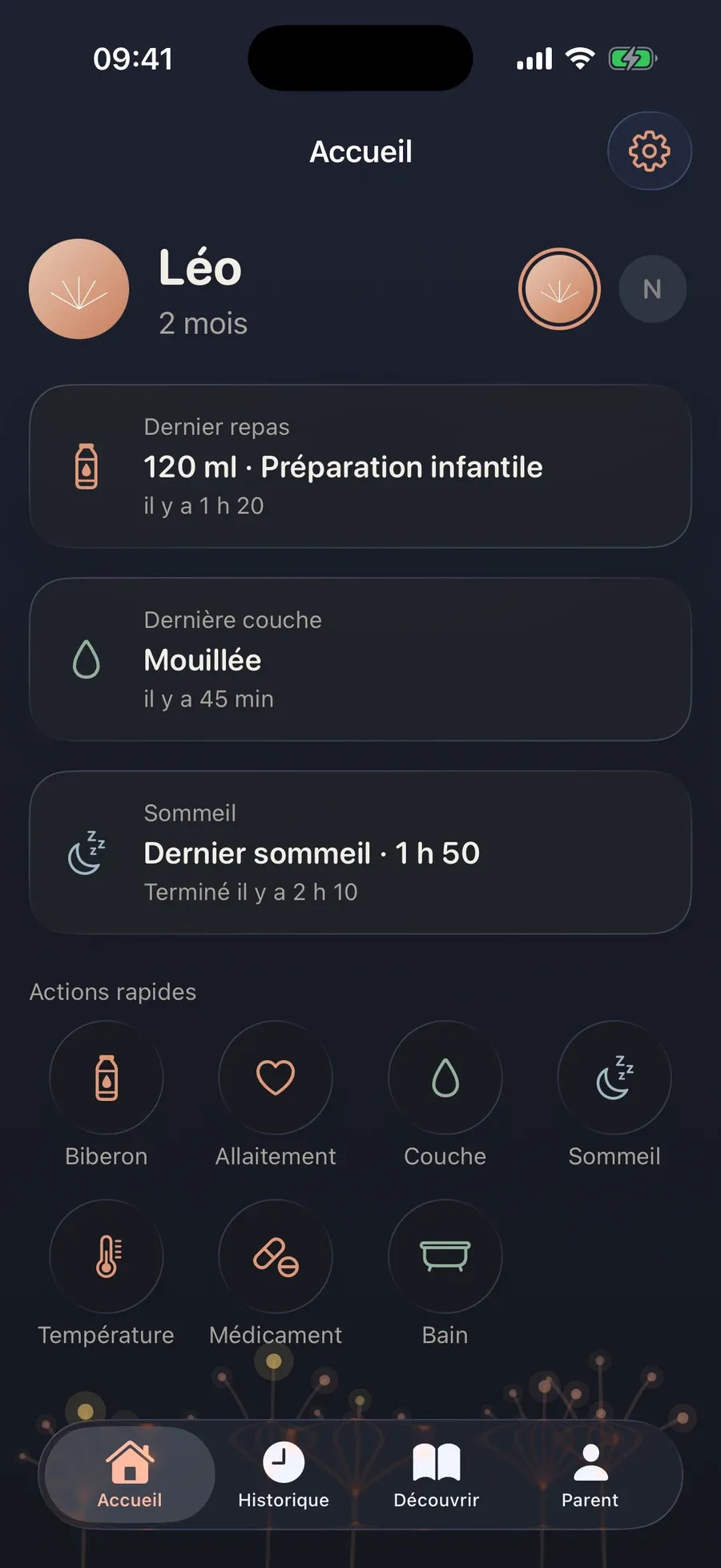Select Léo's small profile avatar

coord(559,288)
